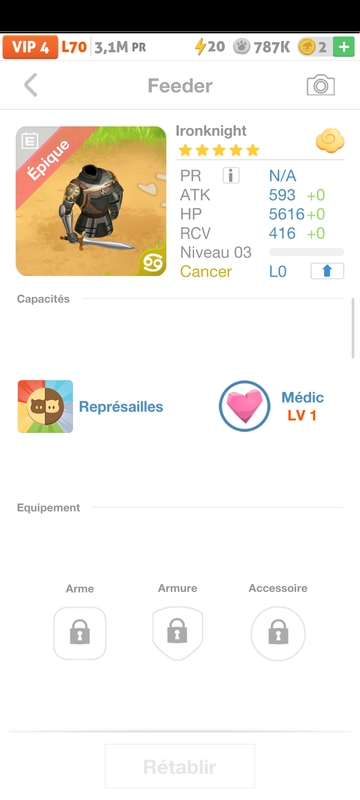This screenshot has height=800, width=360.
Task: Tap the locked Arme slot
Action: pos(80,633)
